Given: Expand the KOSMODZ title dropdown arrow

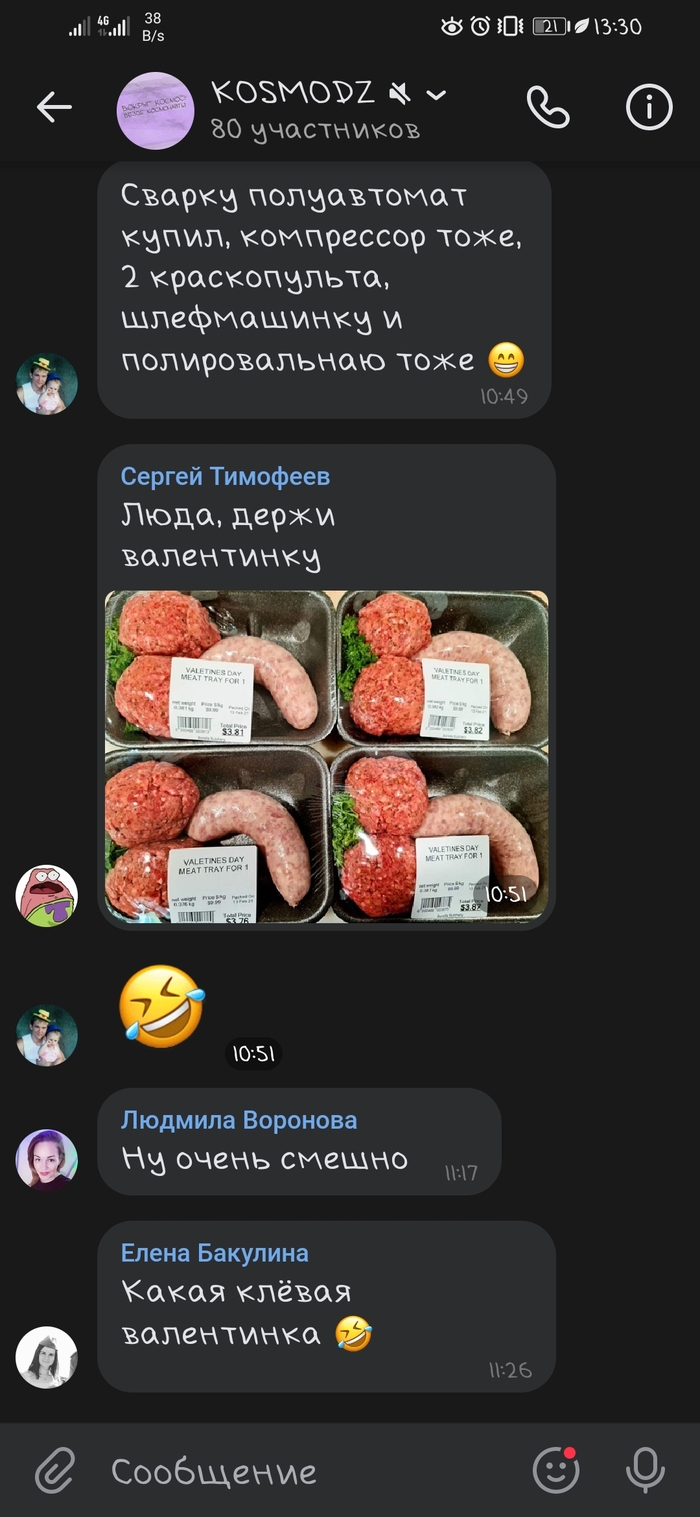Looking at the screenshot, I should (x=436, y=95).
